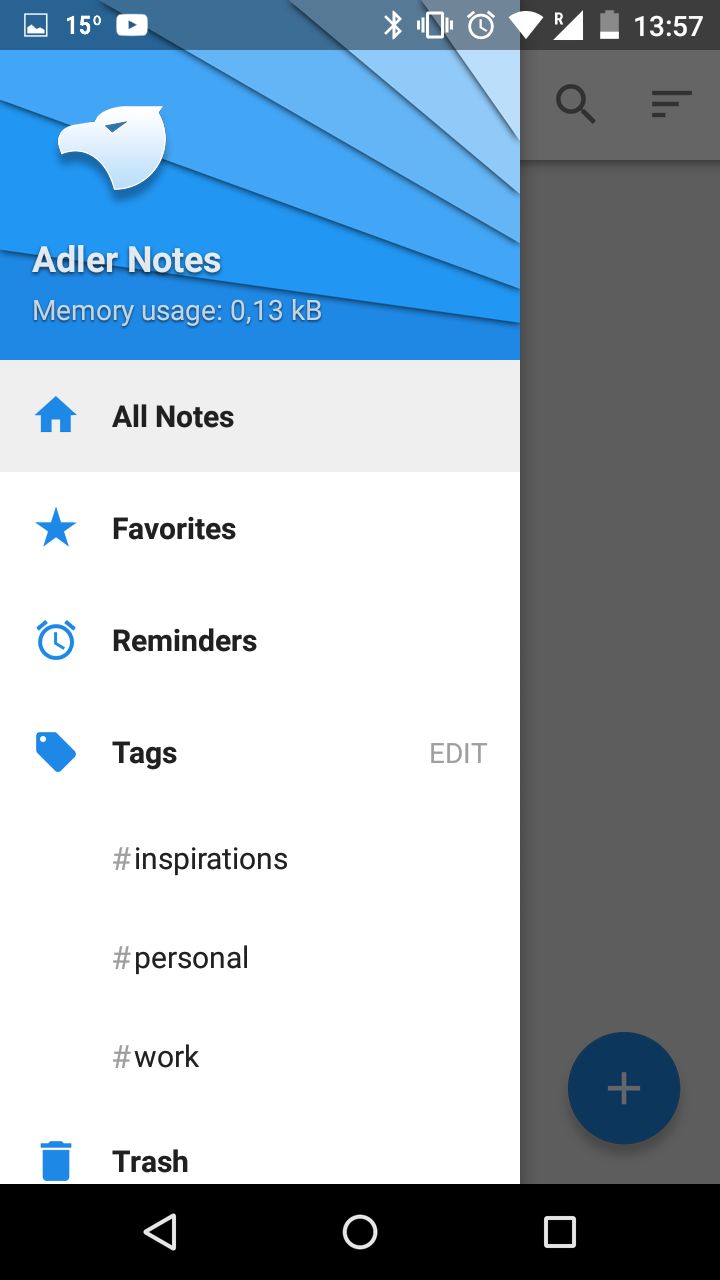Viewport: 720px width, 1280px height.
Task: Open the Trash folder
Action: point(260,1161)
